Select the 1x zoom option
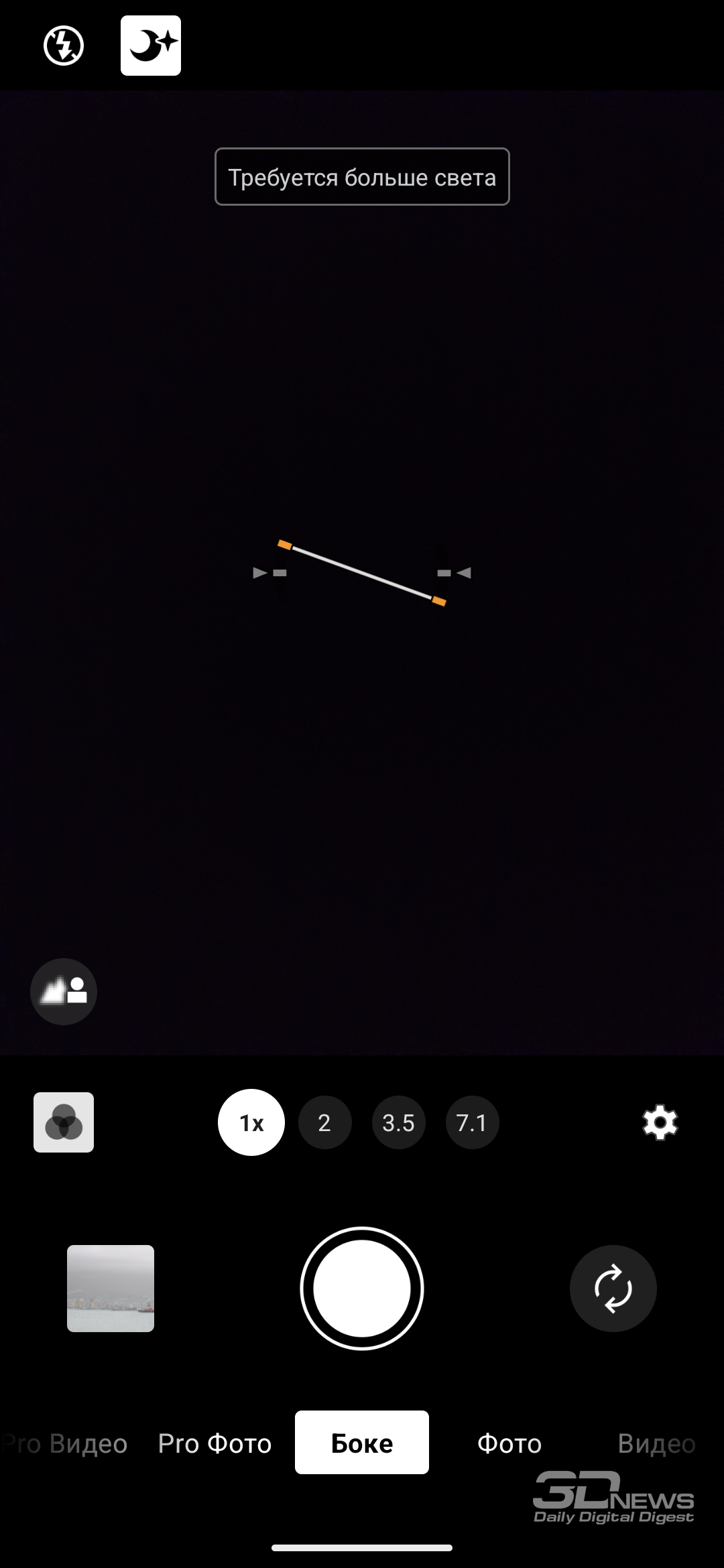This screenshot has height=1568, width=724. (x=251, y=1122)
